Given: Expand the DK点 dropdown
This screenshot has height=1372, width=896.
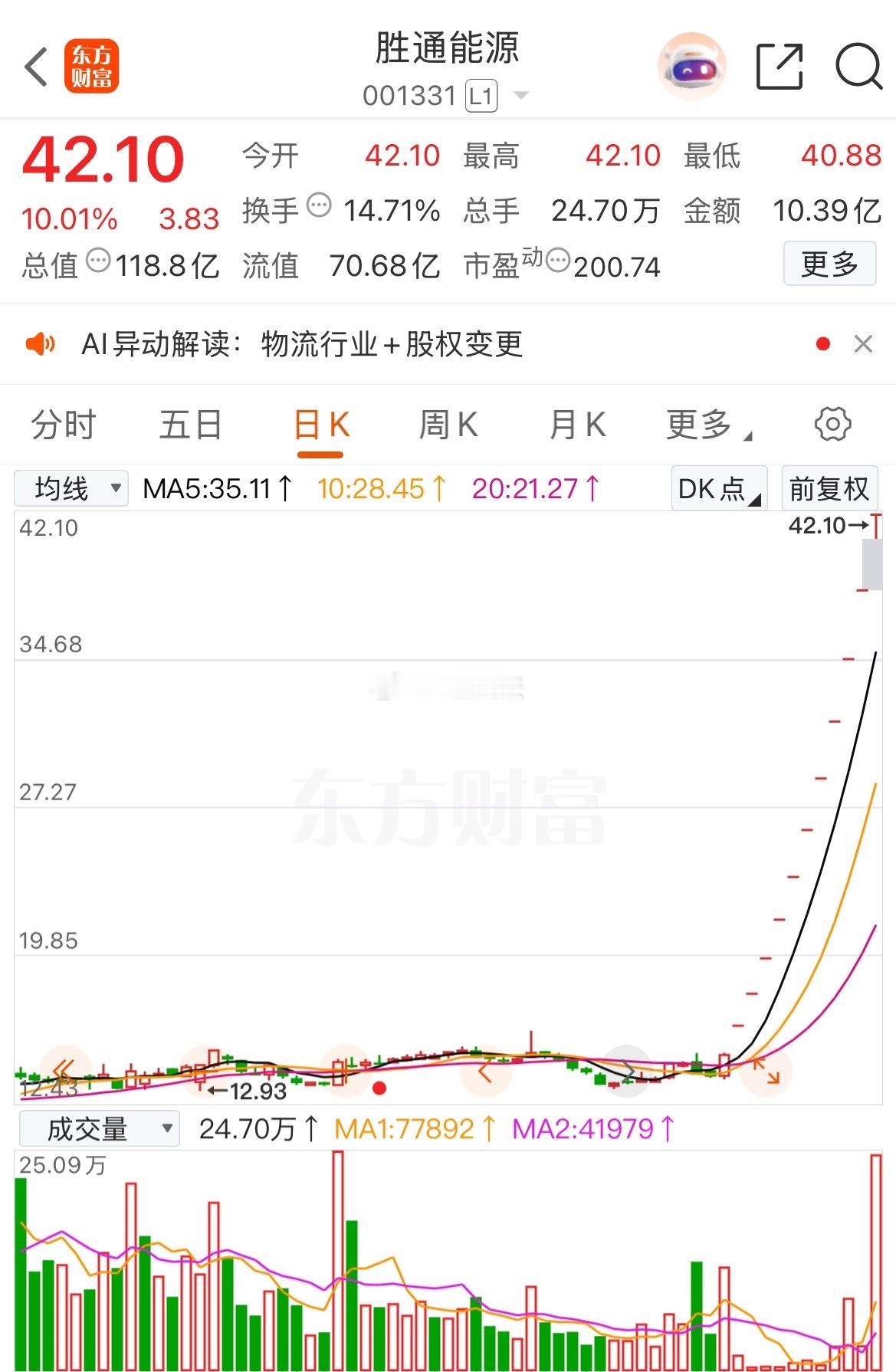Looking at the screenshot, I should tap(717, 487).
